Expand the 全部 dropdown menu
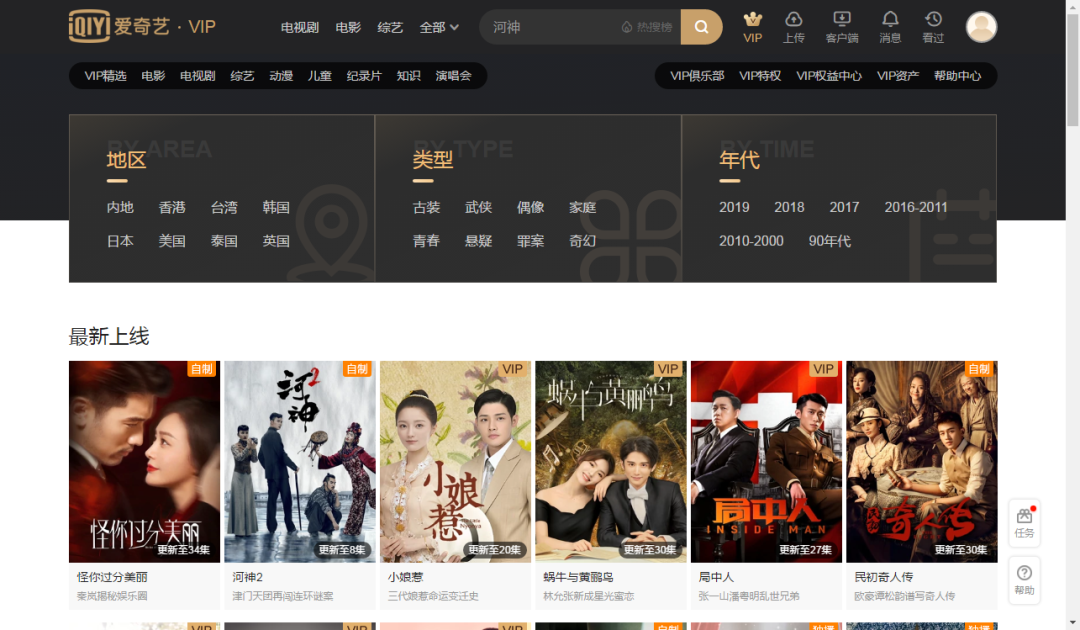 pyautogui.click(x=439, y=27)
